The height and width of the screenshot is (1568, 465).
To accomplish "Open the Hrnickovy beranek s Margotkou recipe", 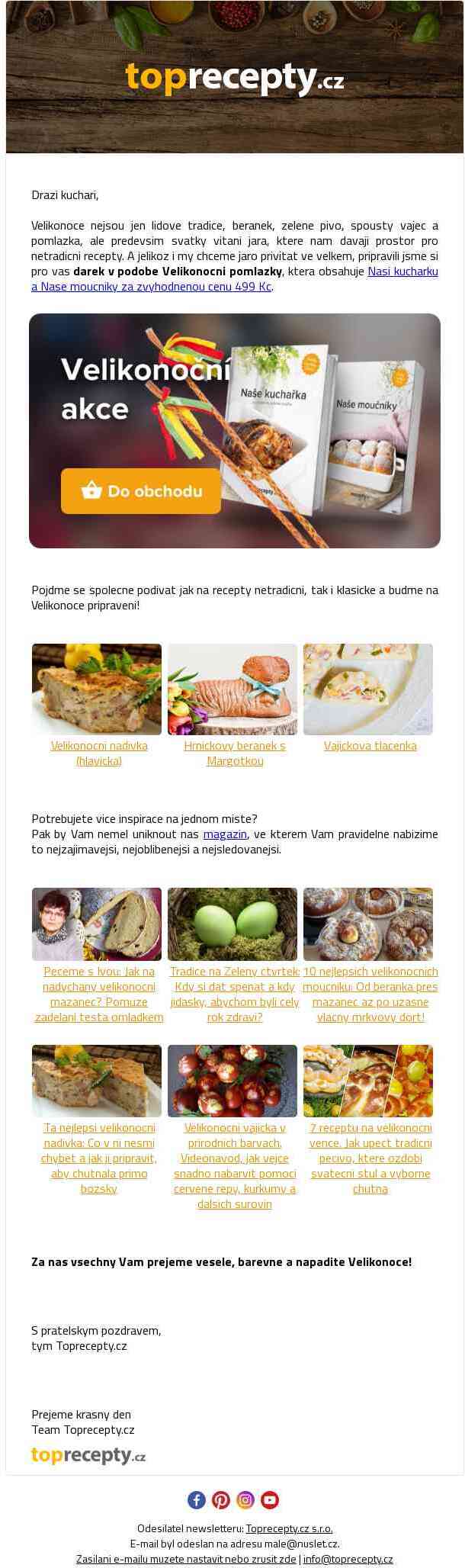I will pos(234,753).
